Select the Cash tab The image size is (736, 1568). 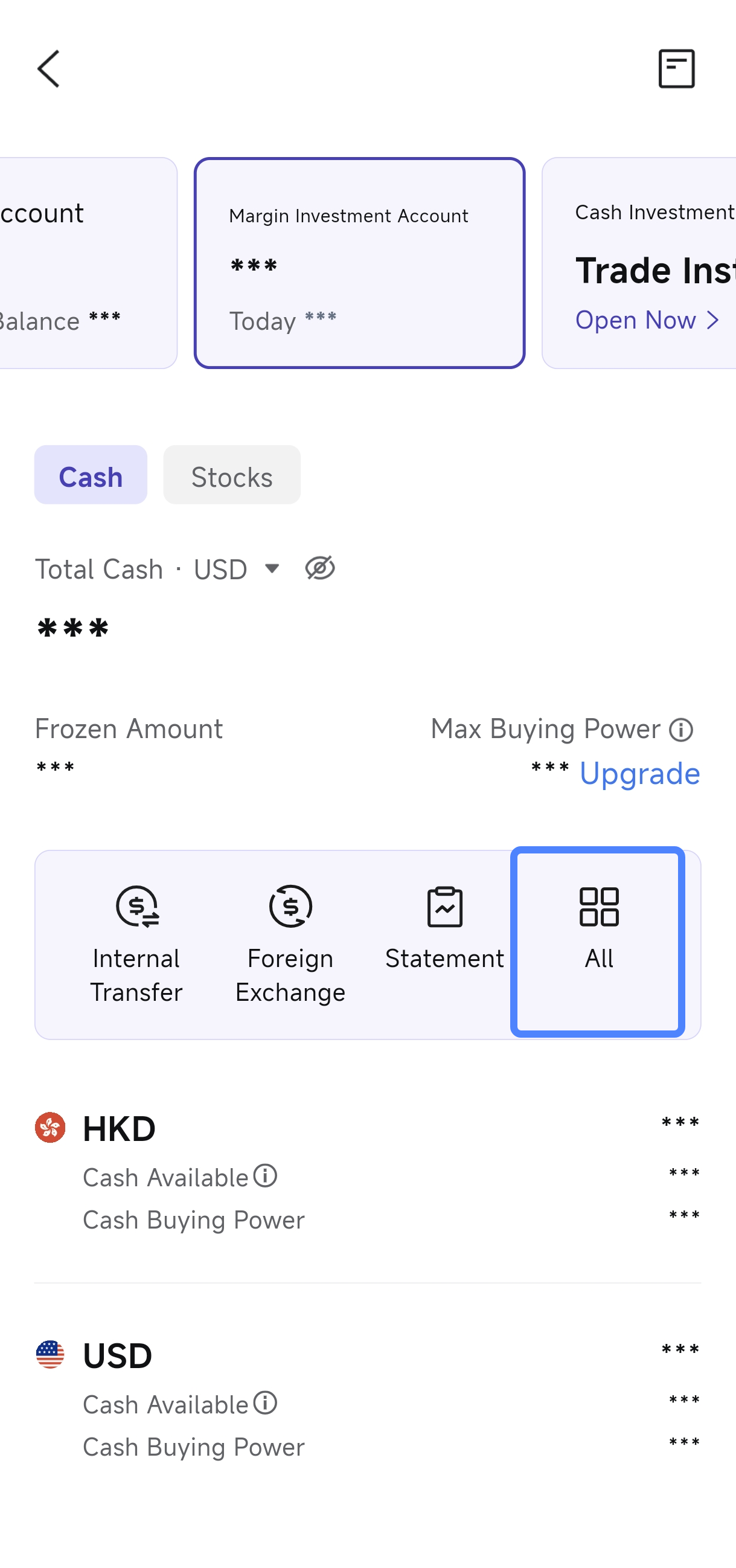[91, 475]
